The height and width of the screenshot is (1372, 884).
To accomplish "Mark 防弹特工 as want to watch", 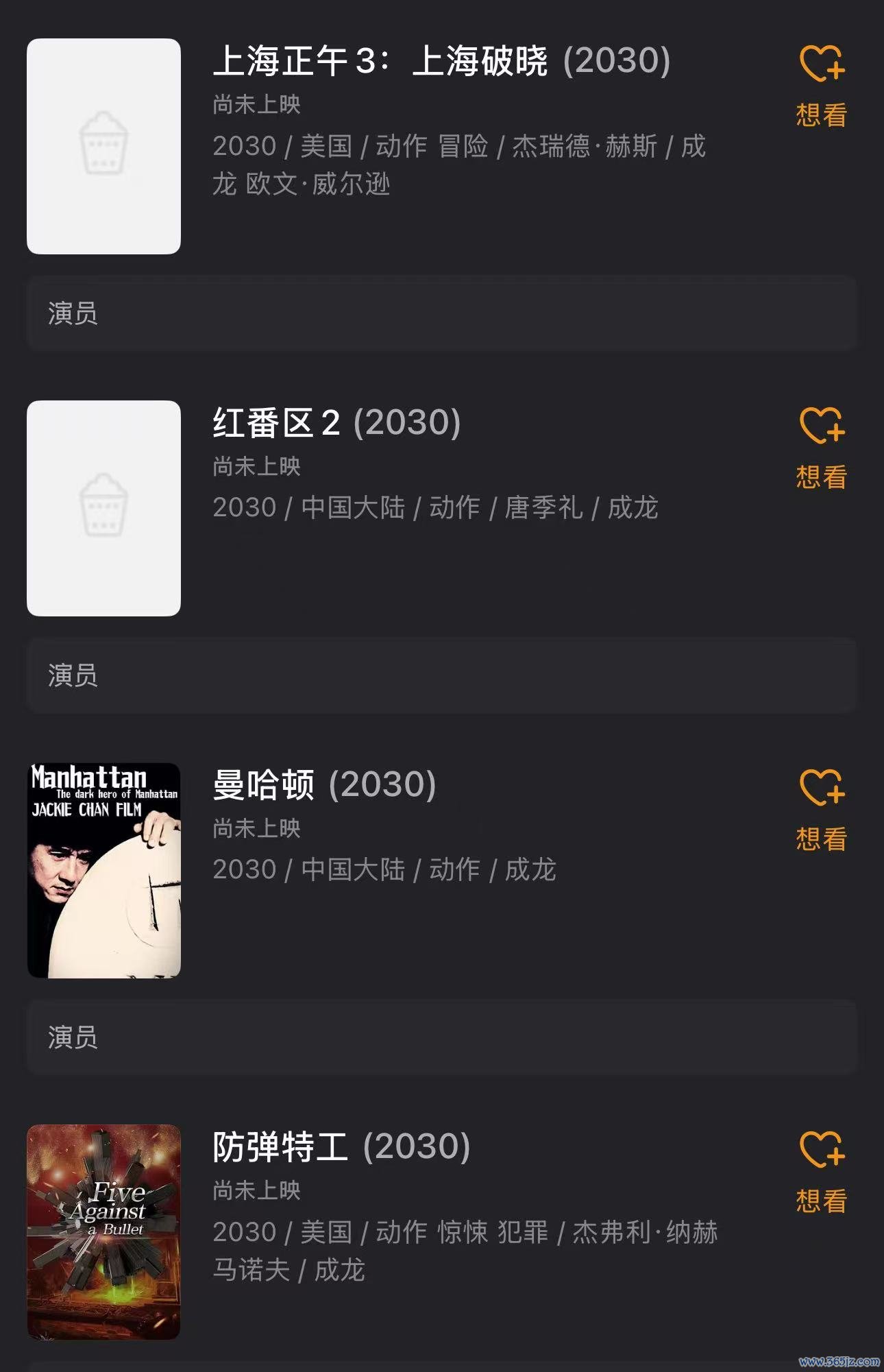I will (x=821, y=1172).
